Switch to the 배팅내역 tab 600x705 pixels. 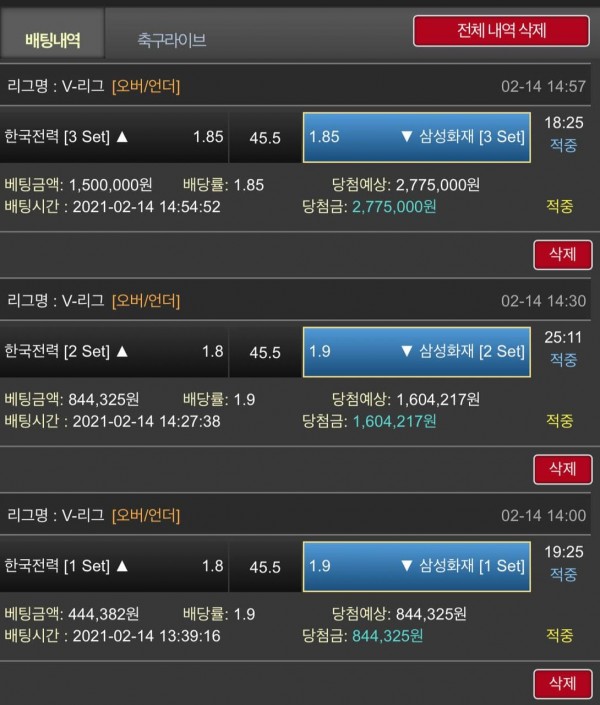tap(52, 40)
